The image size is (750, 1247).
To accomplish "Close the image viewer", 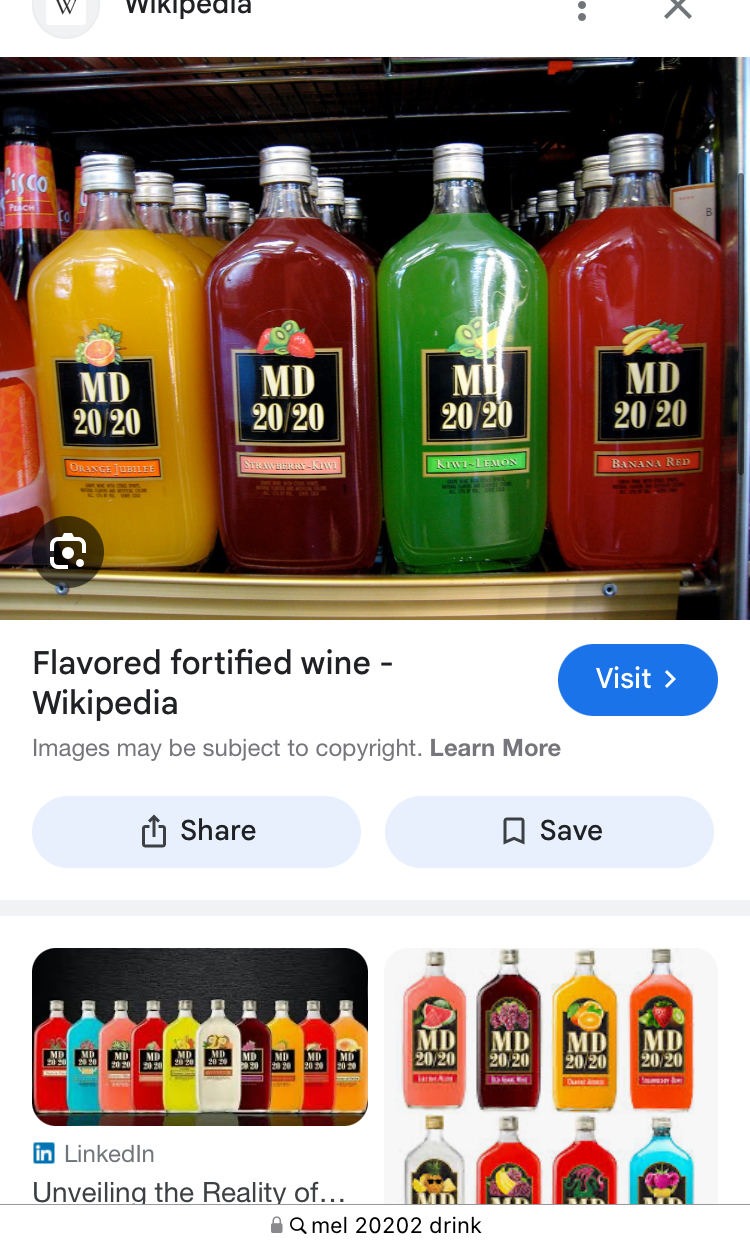I will 678,8.
